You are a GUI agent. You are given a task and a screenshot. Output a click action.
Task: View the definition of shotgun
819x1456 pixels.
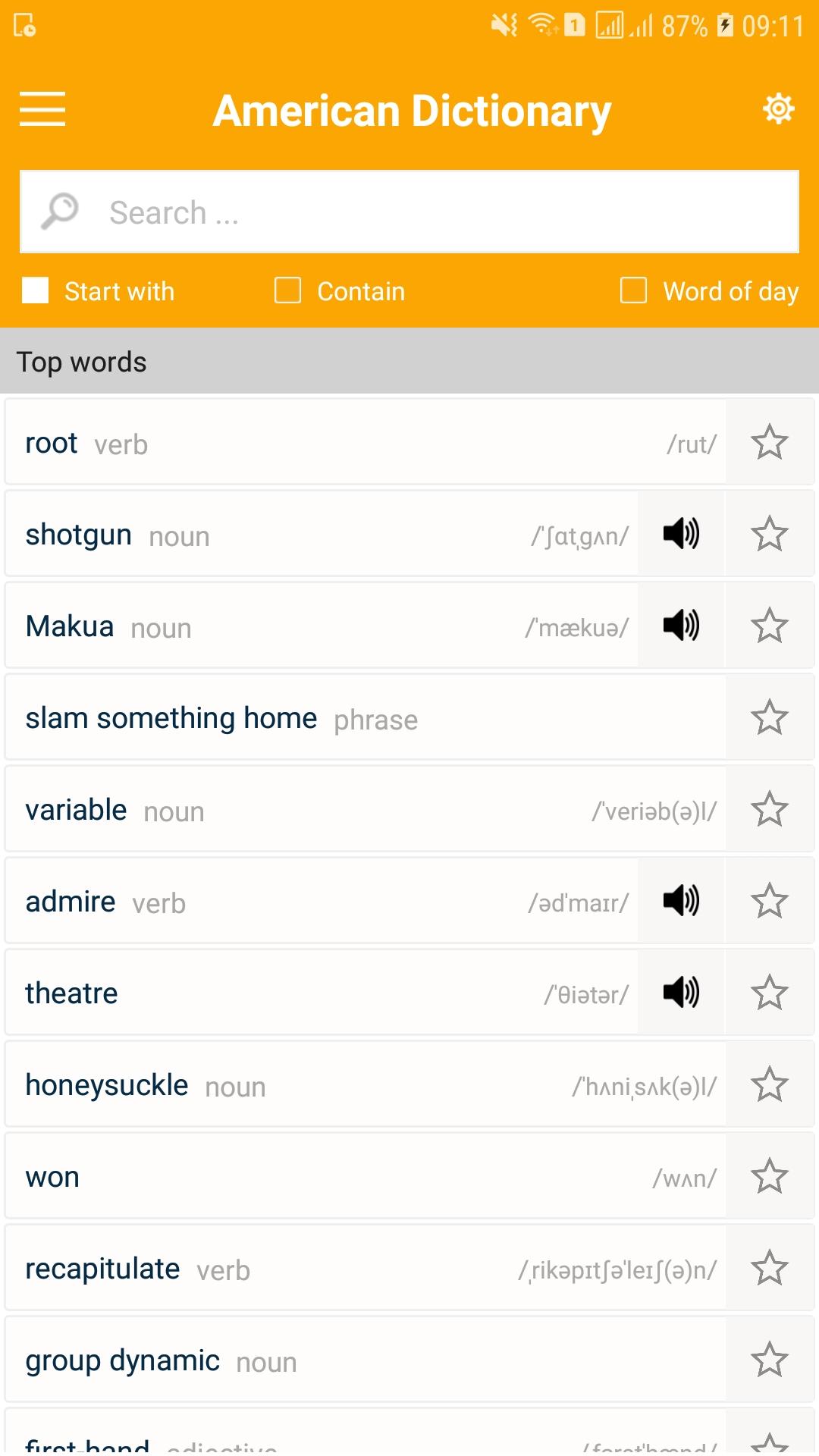point(303,535)
